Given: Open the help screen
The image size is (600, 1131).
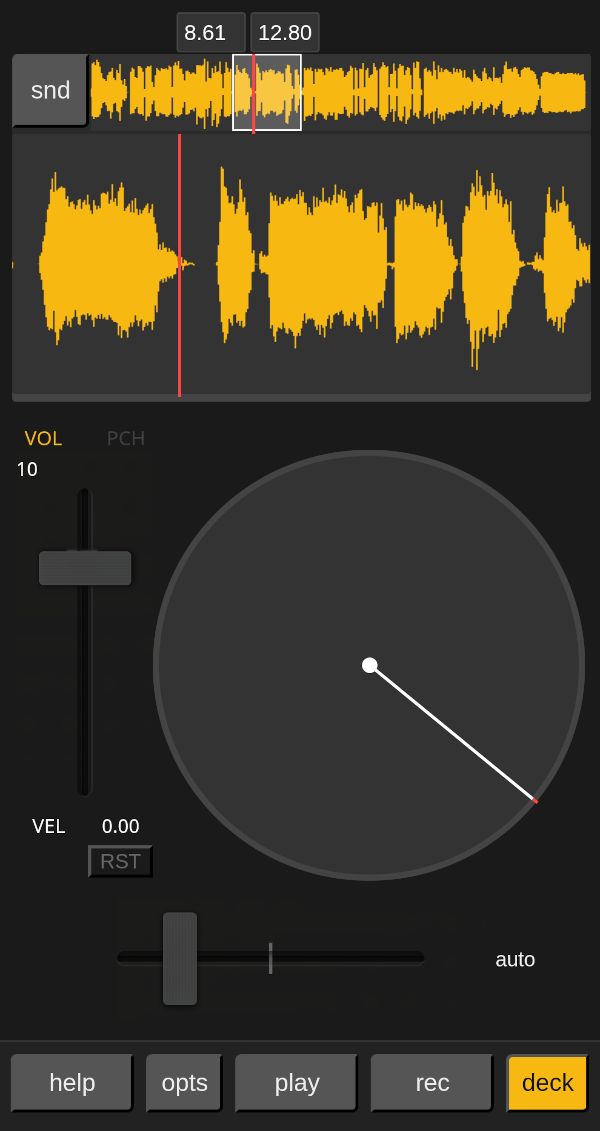Looking at the screenshot, I should tap(72, 1083).
